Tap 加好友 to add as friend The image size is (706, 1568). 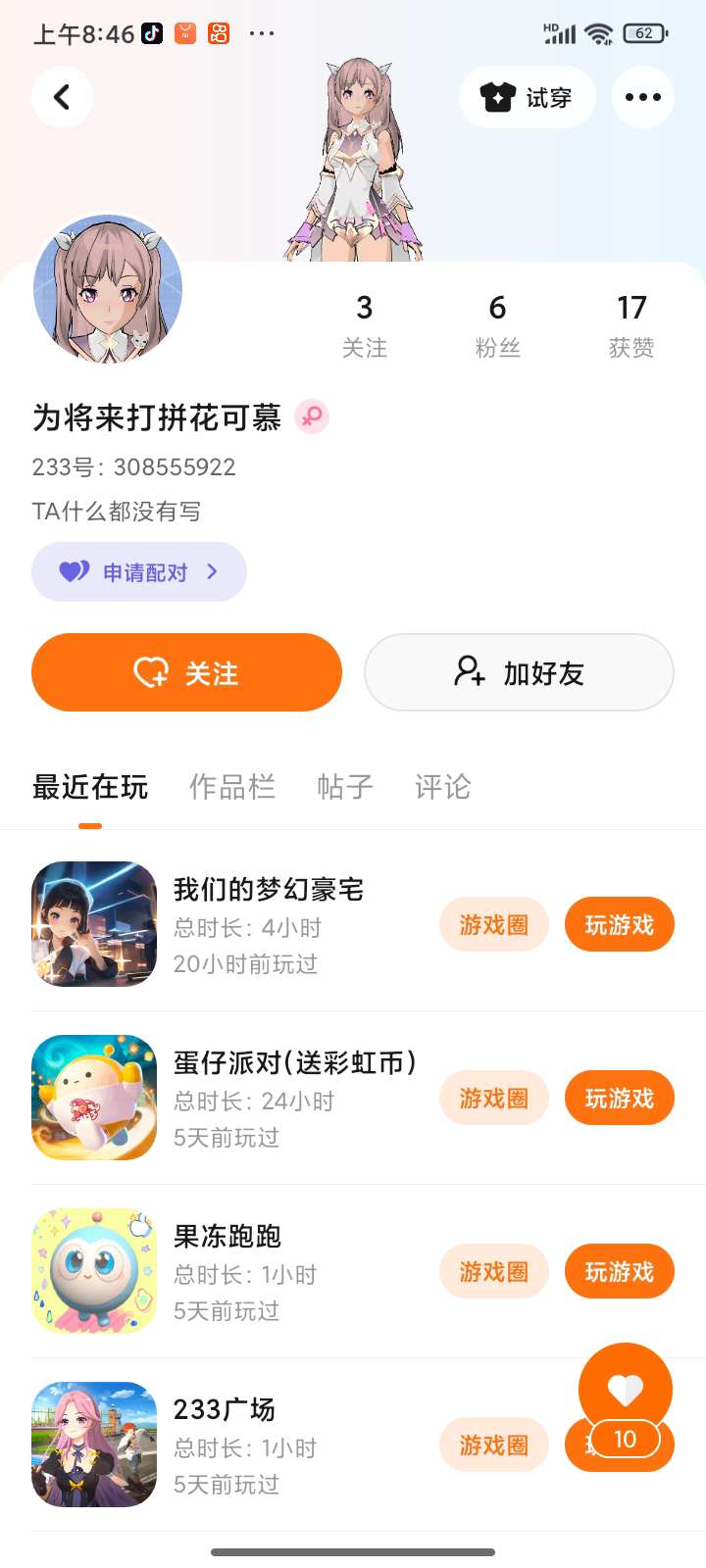coord(519,673)
